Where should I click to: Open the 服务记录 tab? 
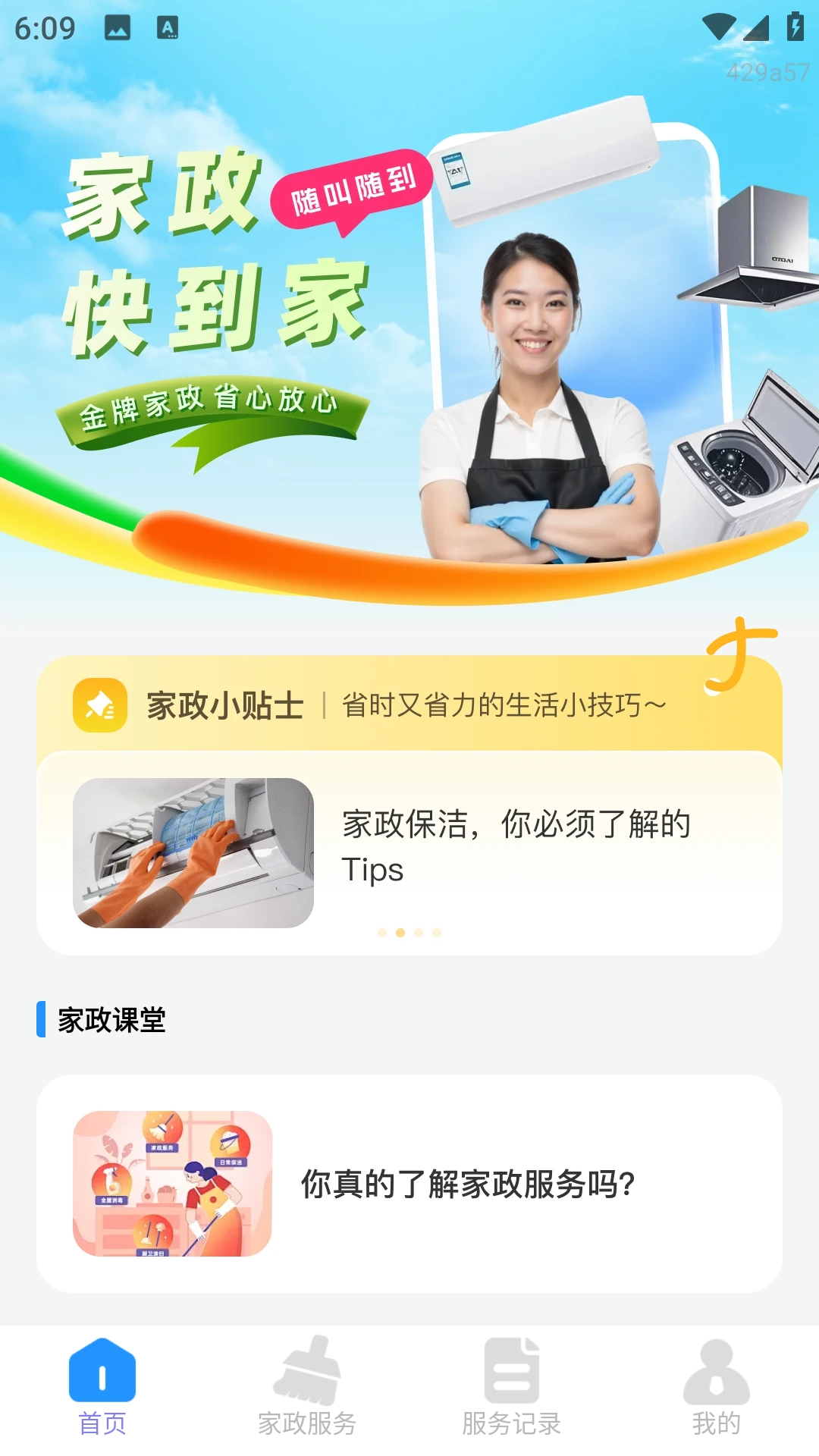point(512,1386)
